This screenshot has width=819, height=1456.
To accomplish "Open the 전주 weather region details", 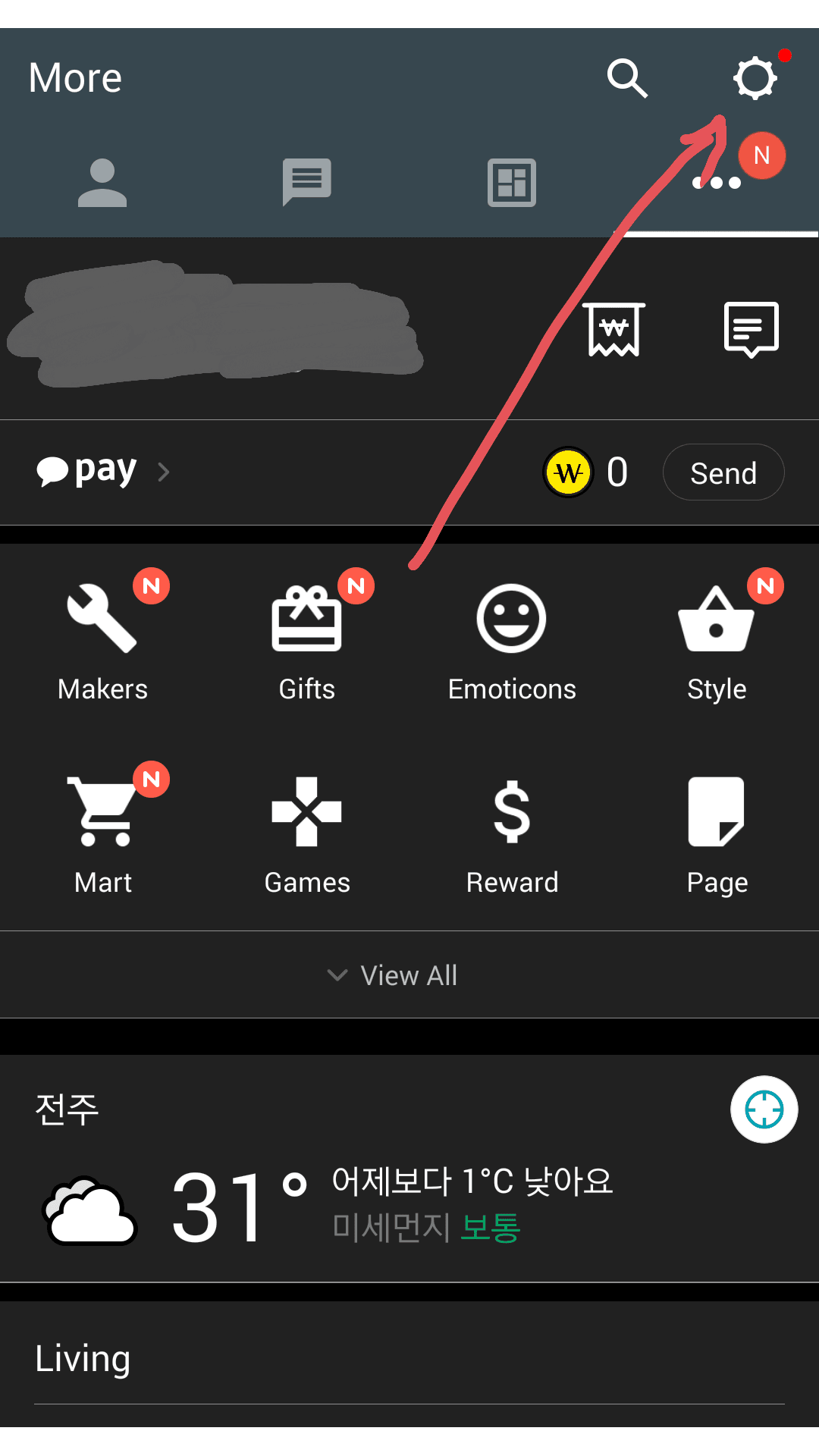I will 68,1109.
